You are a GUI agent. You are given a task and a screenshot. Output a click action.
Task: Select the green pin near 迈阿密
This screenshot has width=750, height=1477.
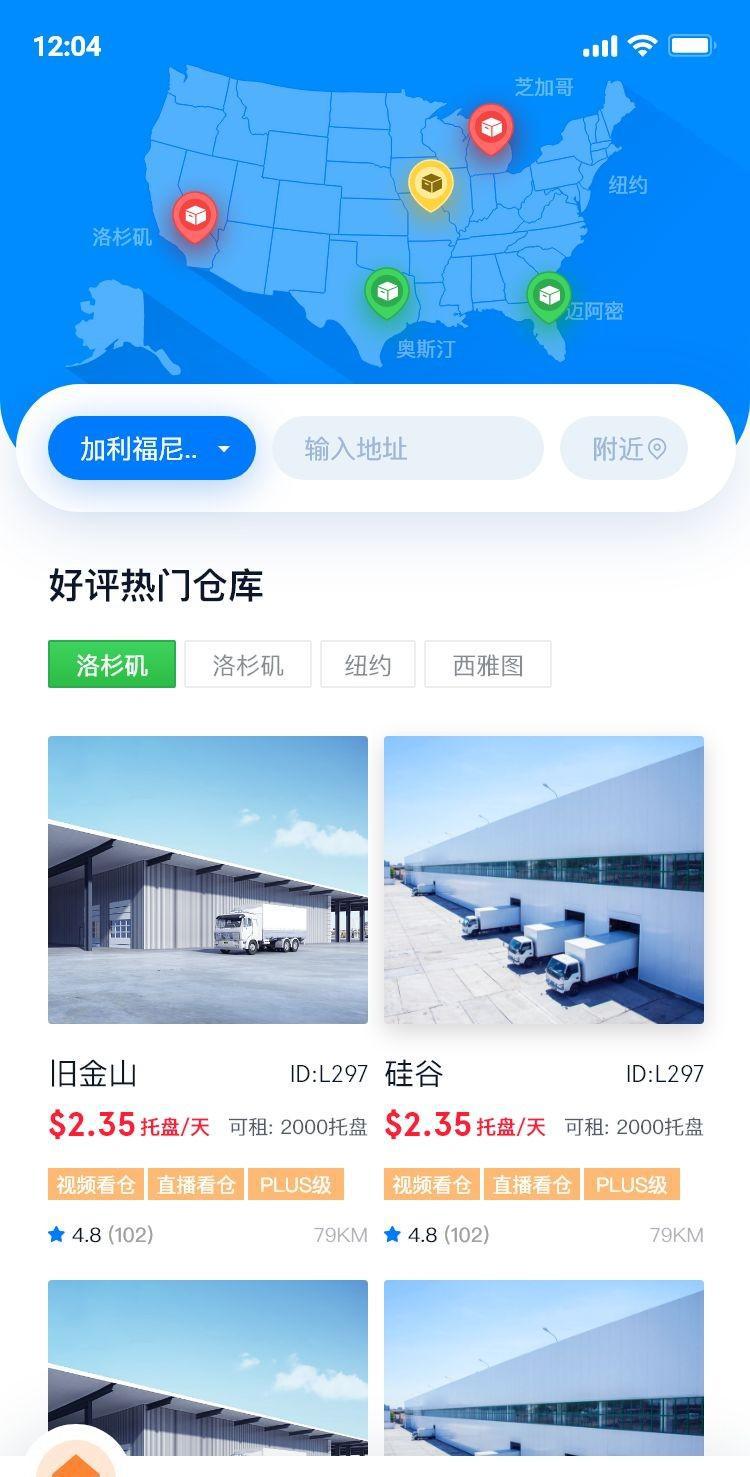[548, 294]
